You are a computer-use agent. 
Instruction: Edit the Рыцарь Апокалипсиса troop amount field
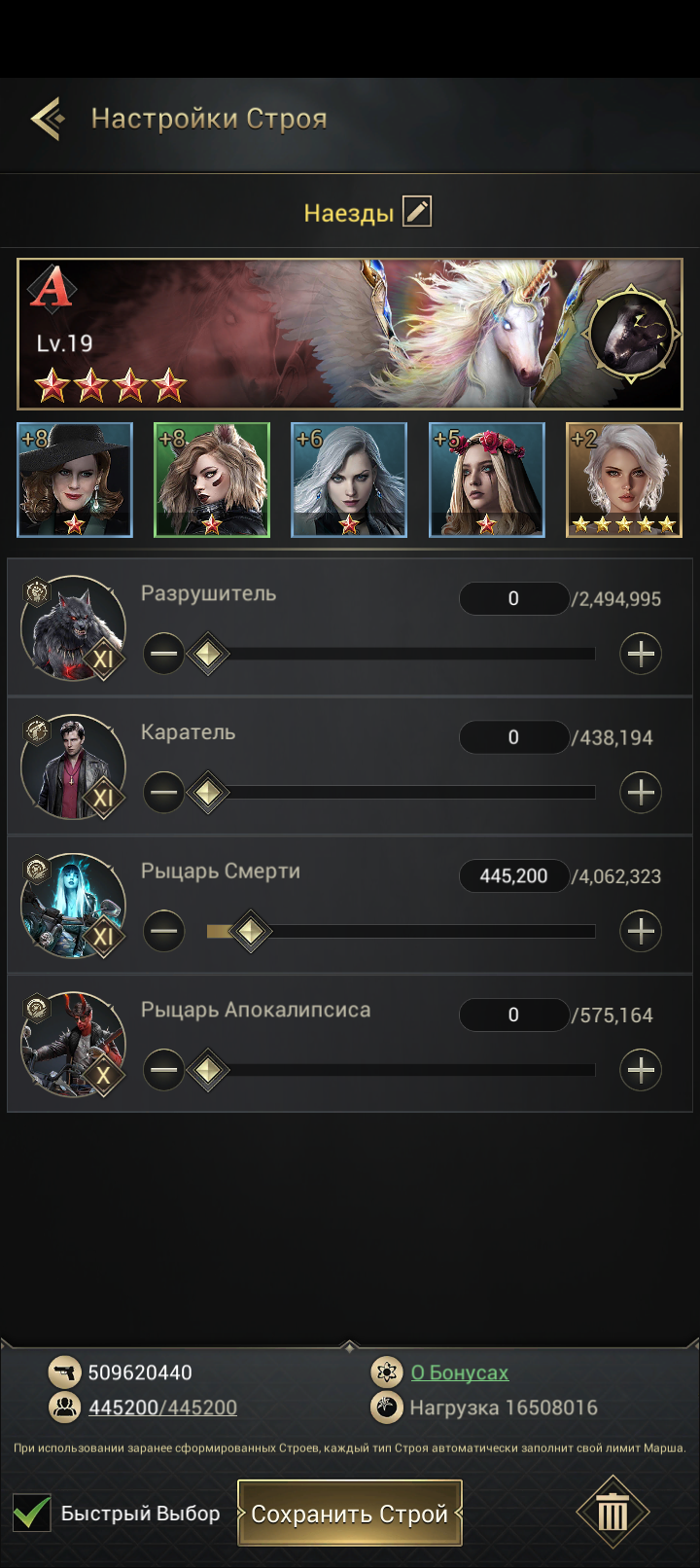coord(513,1016)
